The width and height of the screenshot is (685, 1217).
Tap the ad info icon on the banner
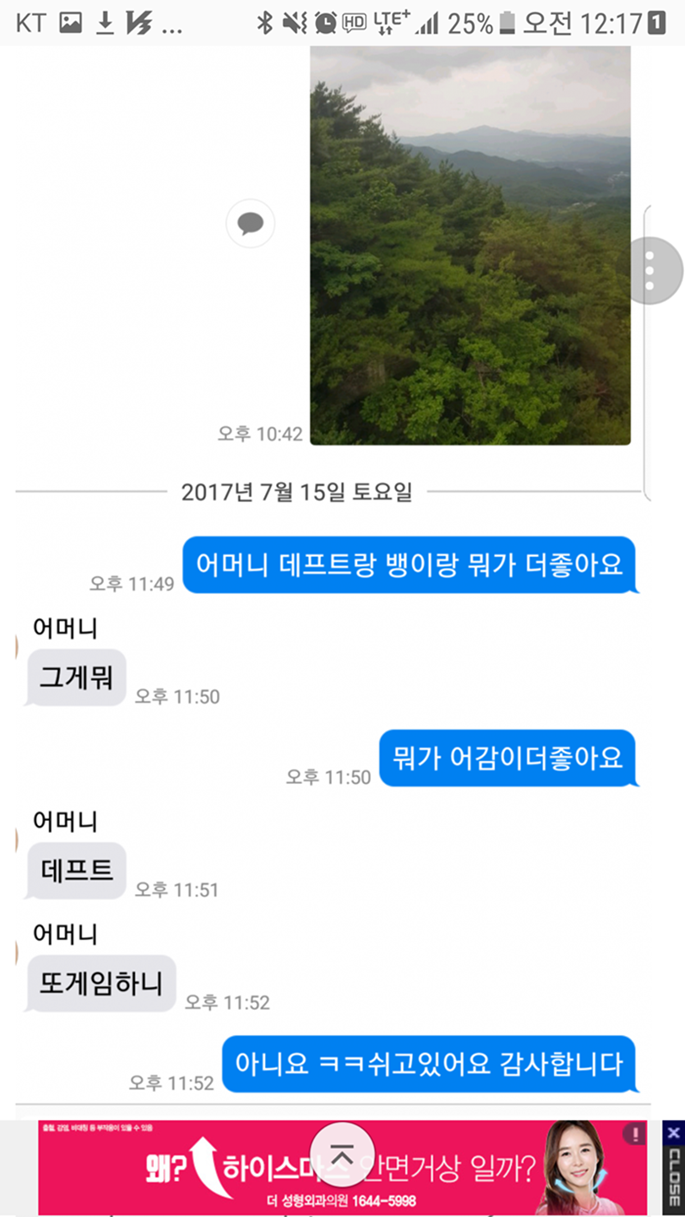633,1134
